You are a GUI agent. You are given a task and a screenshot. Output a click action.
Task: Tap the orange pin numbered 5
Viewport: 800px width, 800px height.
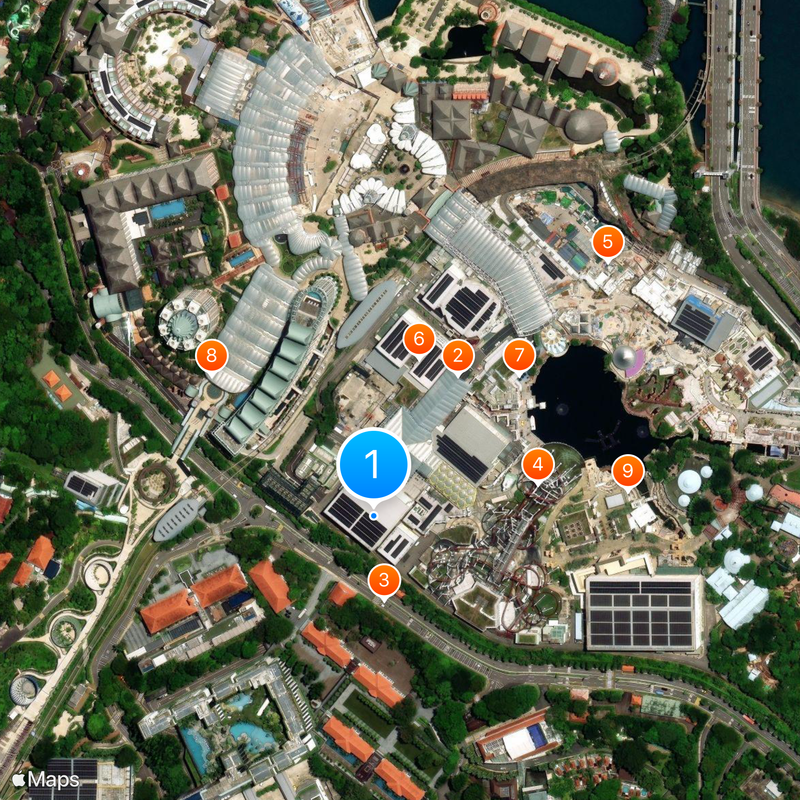(607, 241)
